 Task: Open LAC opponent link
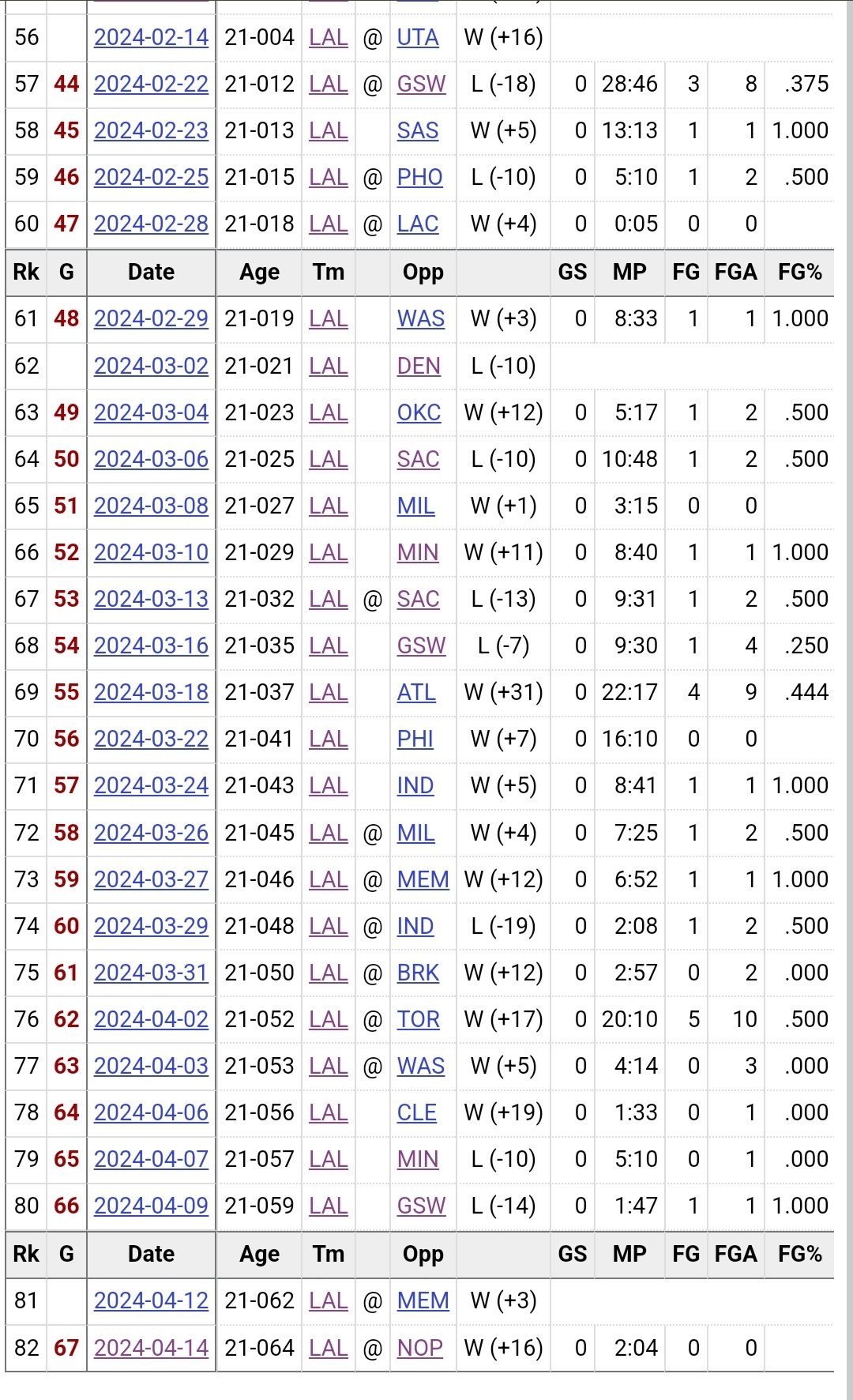pyautogui.click(x=418, y=224)
